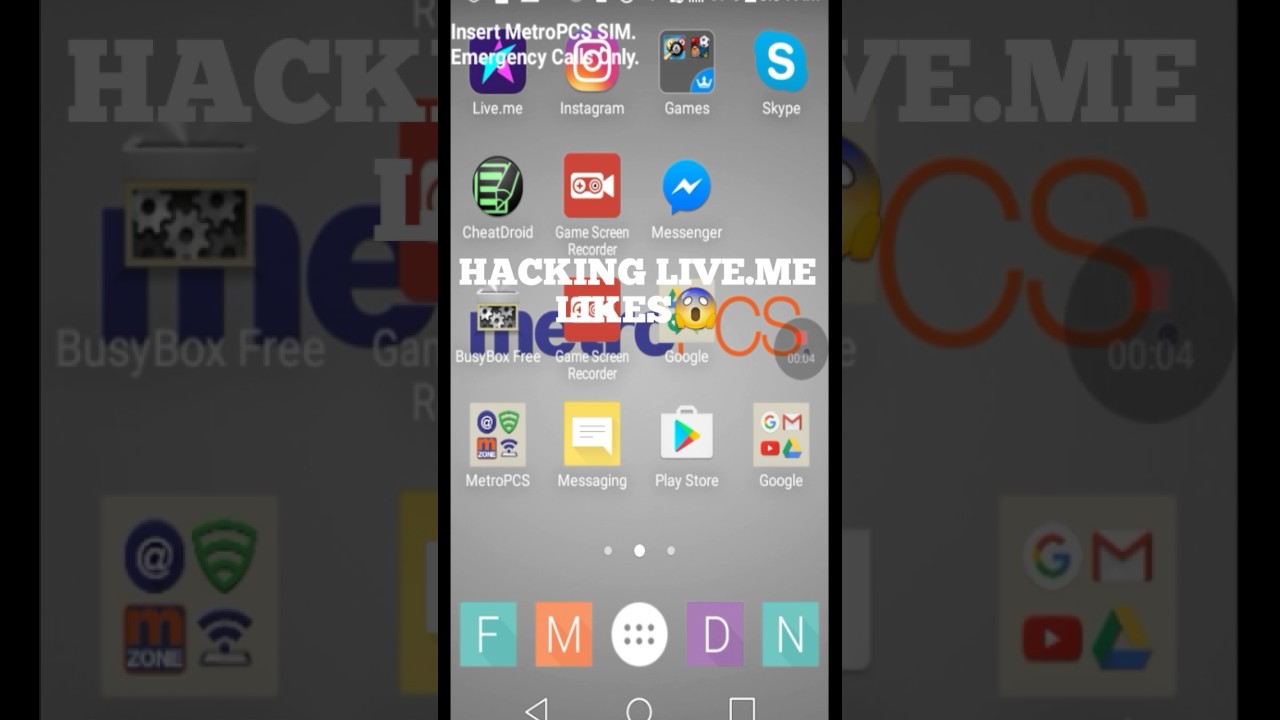
Task: Open Messenger
Action: 686,188
